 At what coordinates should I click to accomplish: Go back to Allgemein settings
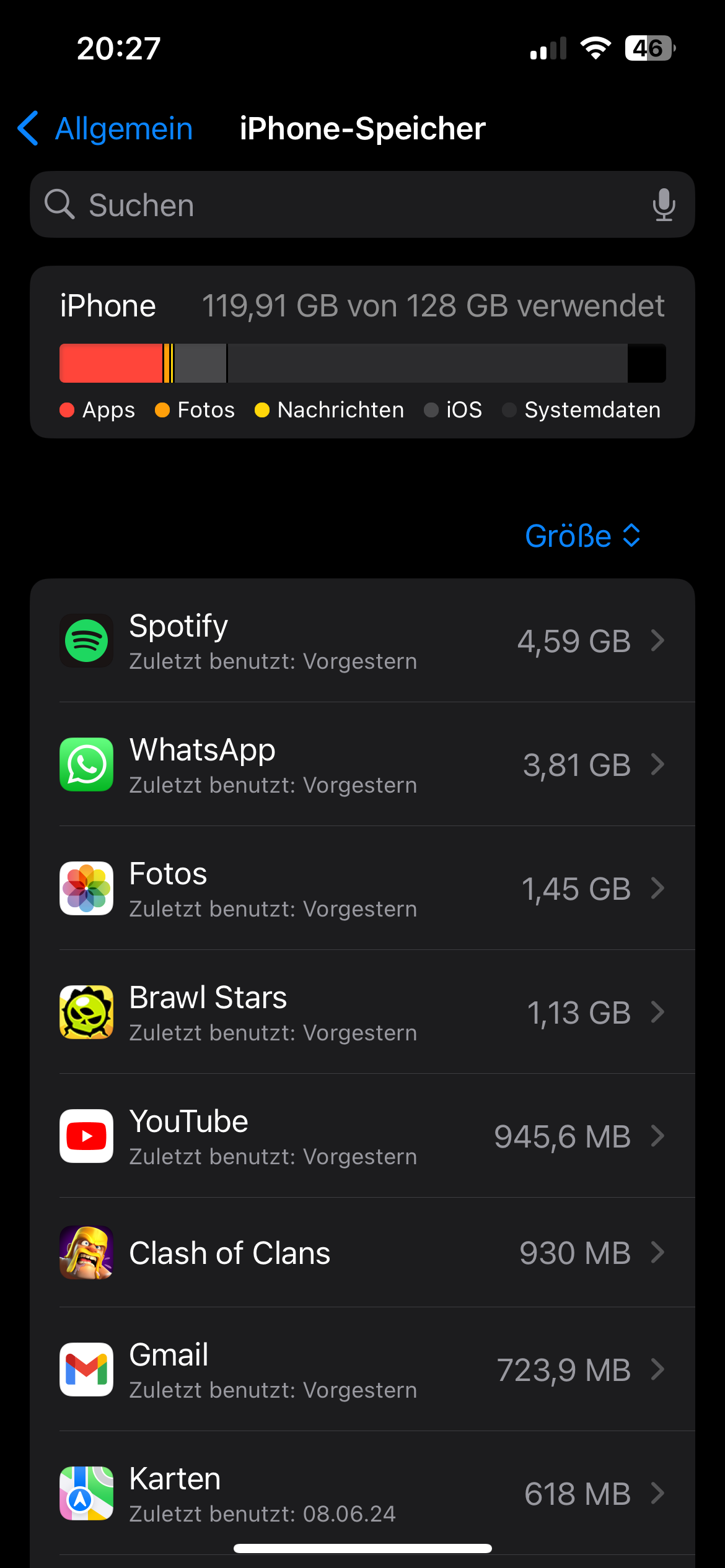coord(105,129)
